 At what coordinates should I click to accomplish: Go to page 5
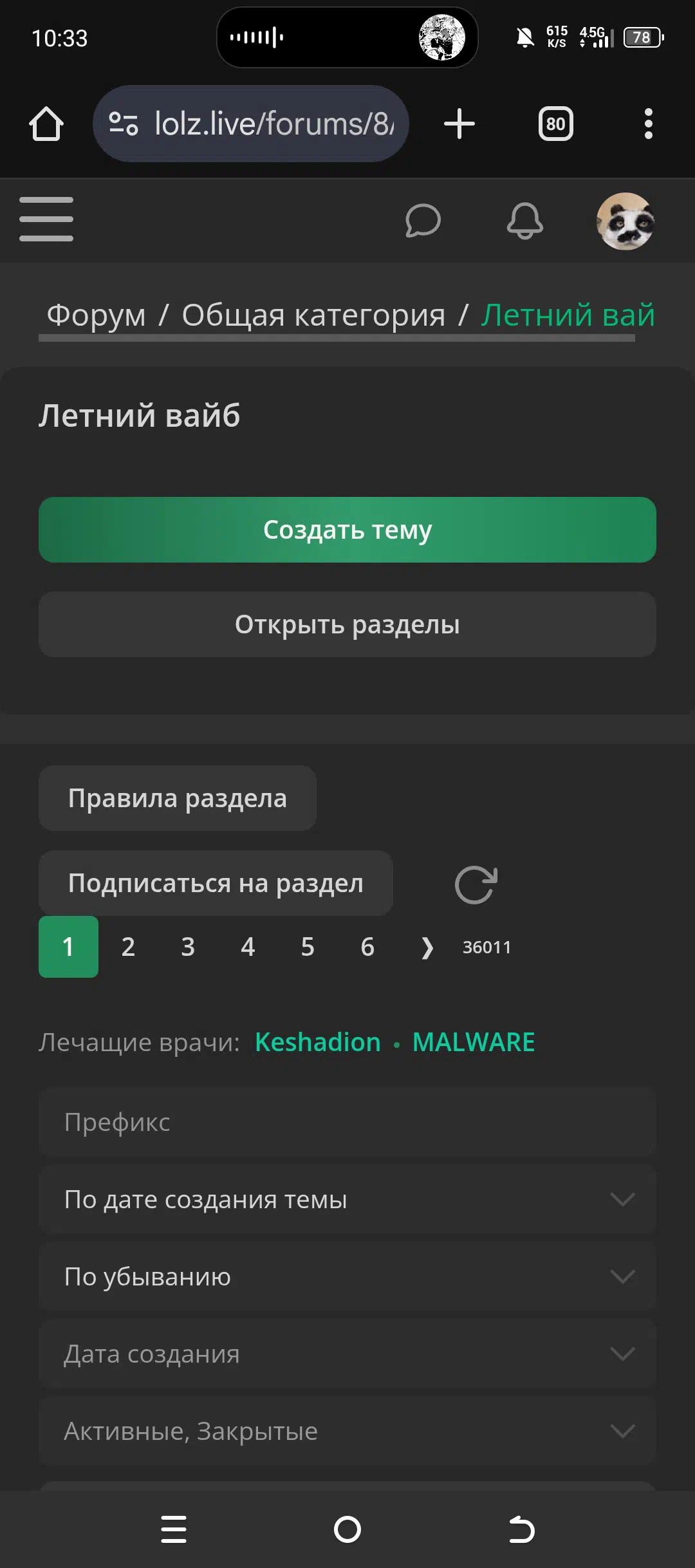tap(308, 947)
